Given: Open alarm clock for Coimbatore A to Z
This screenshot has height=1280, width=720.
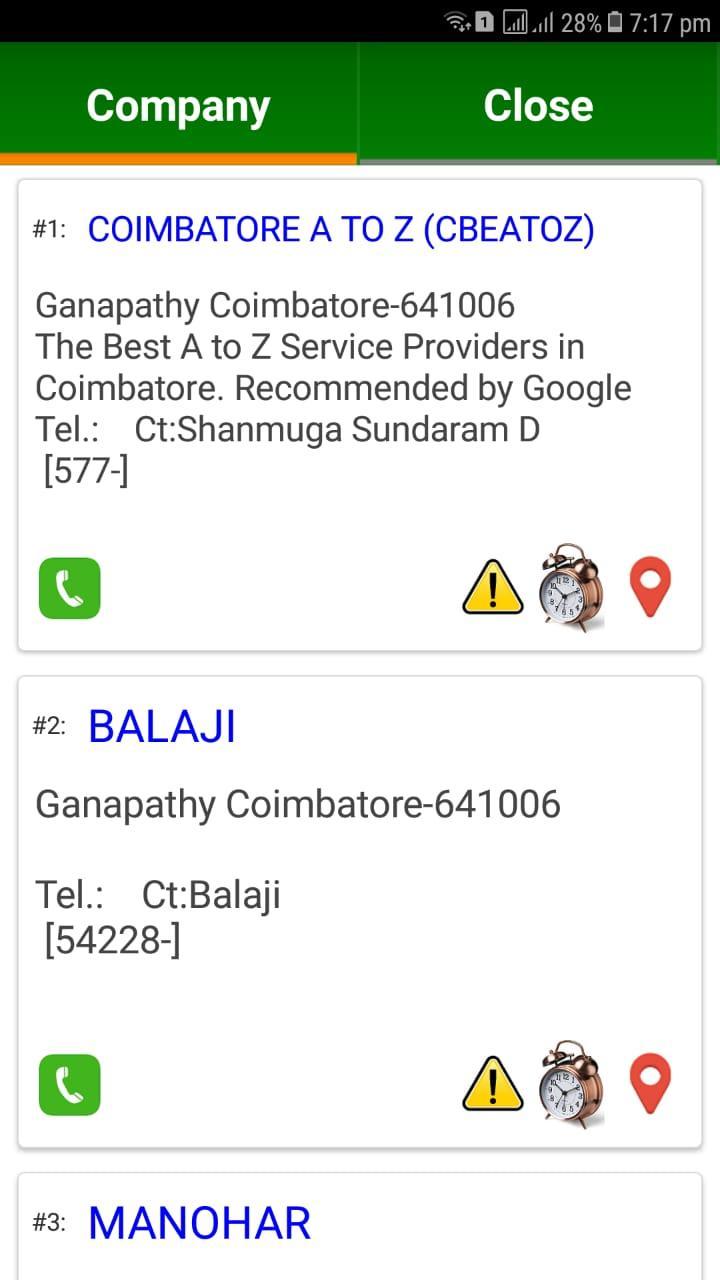Looking at the screenshot, I should 570,588.
